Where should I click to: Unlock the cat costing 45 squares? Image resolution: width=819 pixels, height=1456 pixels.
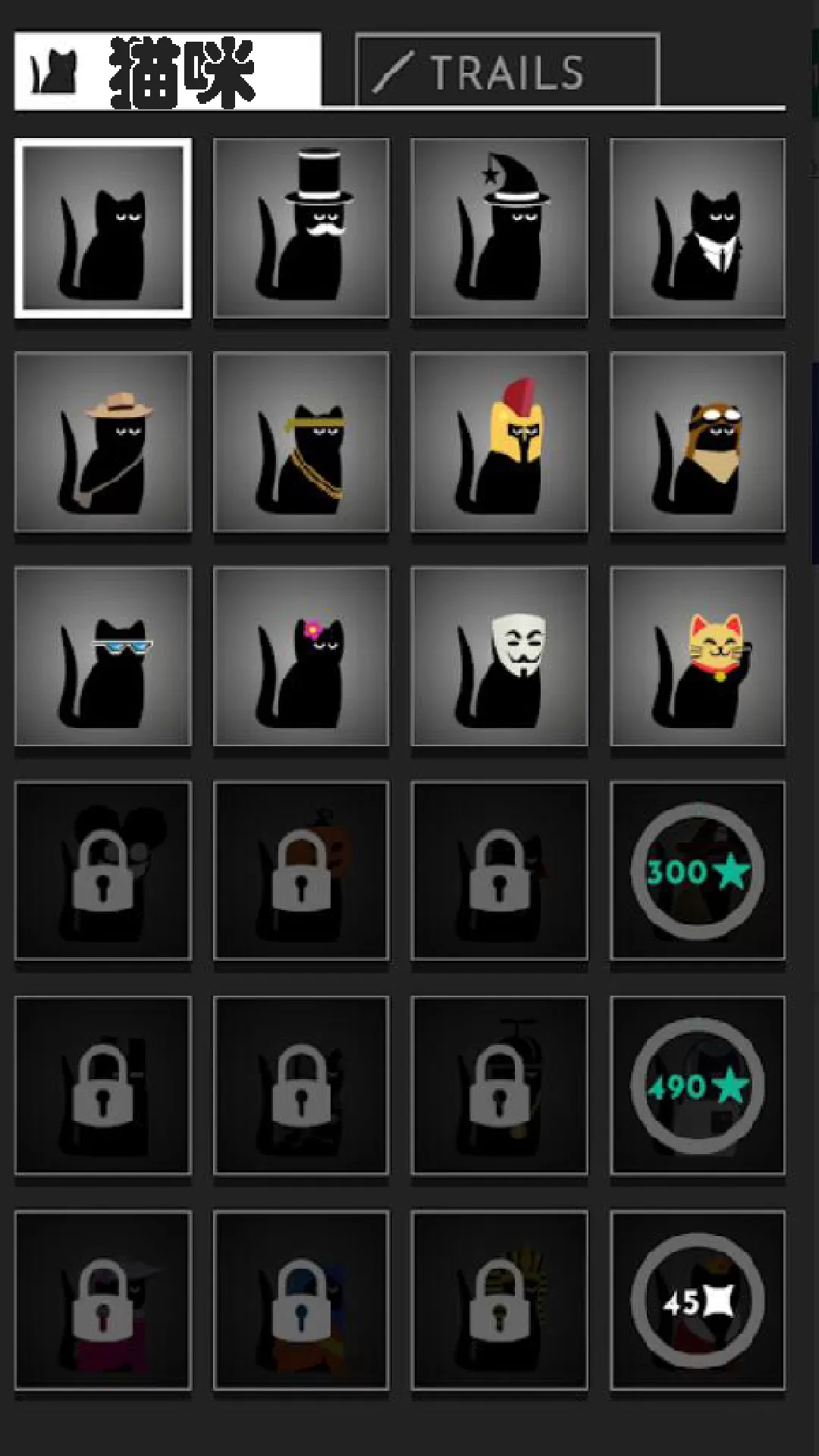697,1301
